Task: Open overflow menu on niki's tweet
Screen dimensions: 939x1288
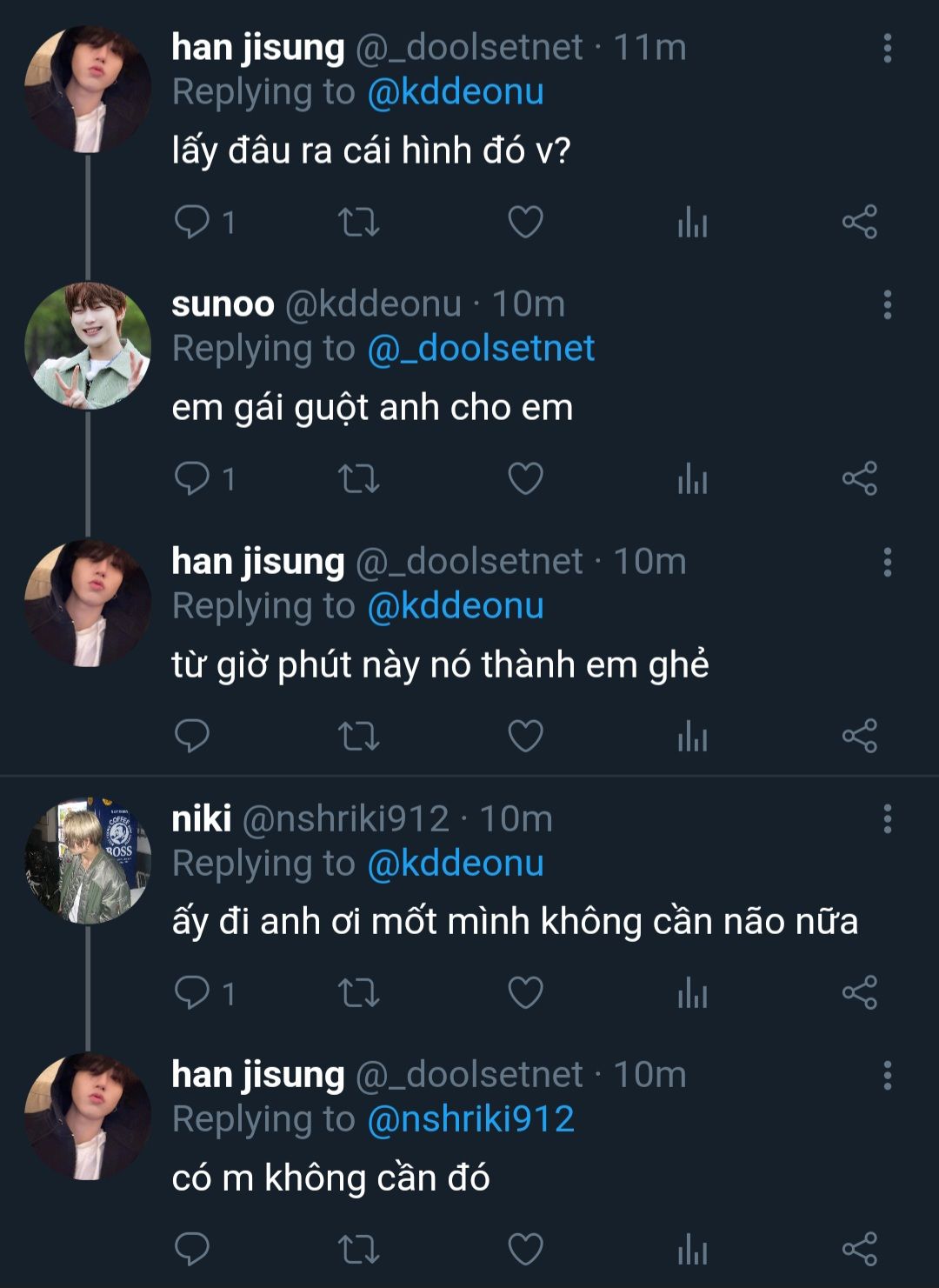Action: coord(887,819)
